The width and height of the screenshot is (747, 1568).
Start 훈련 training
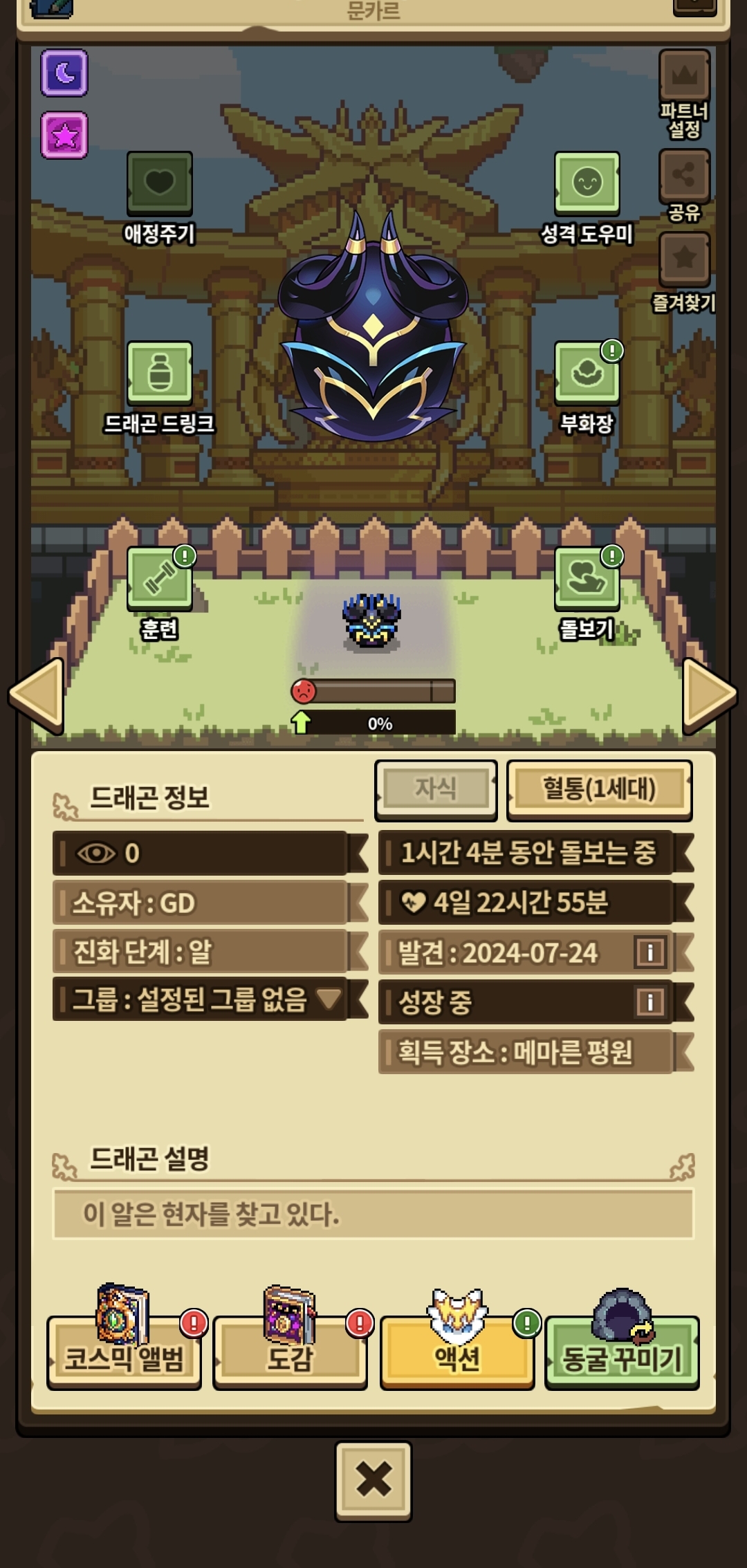click(x=159, y=579)
